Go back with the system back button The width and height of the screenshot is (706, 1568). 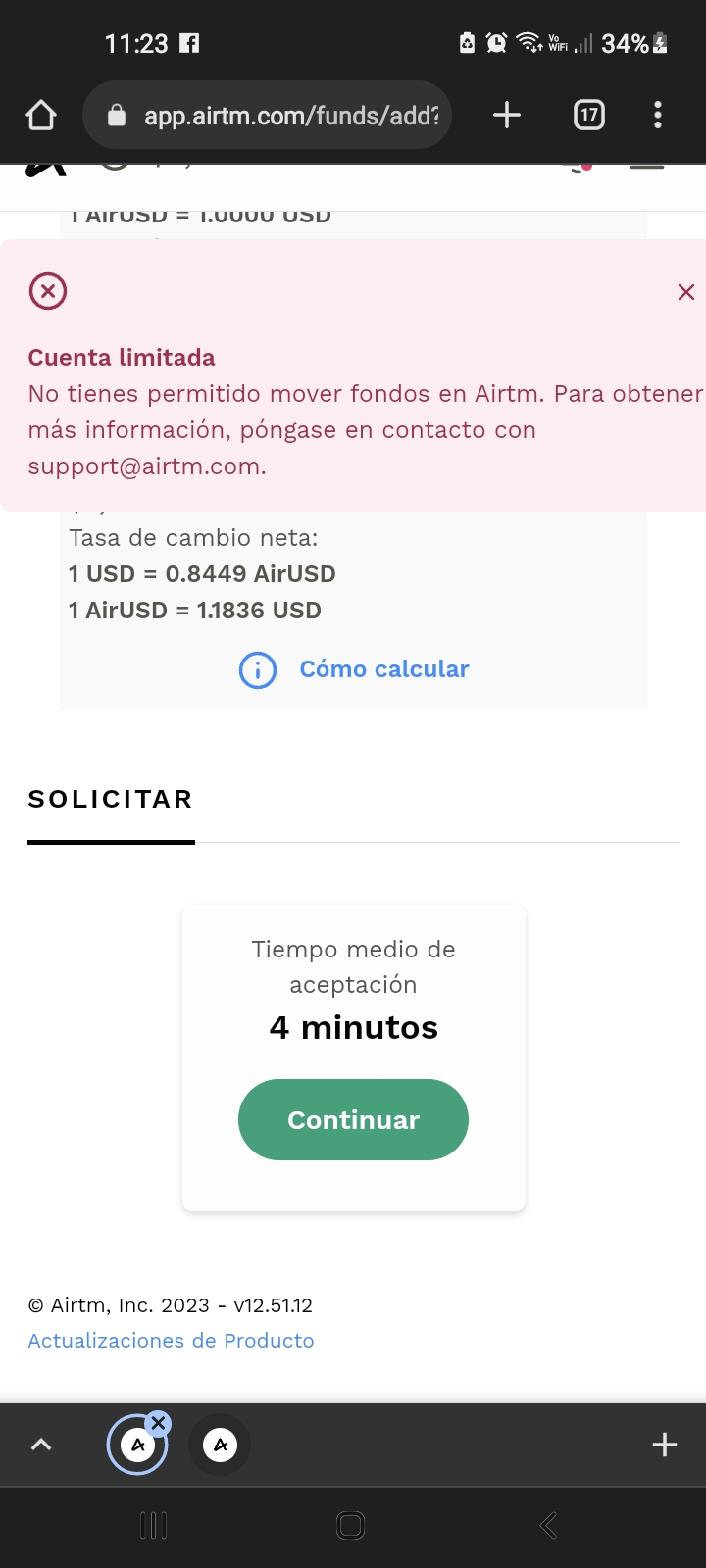click(x=549, y=1525)
